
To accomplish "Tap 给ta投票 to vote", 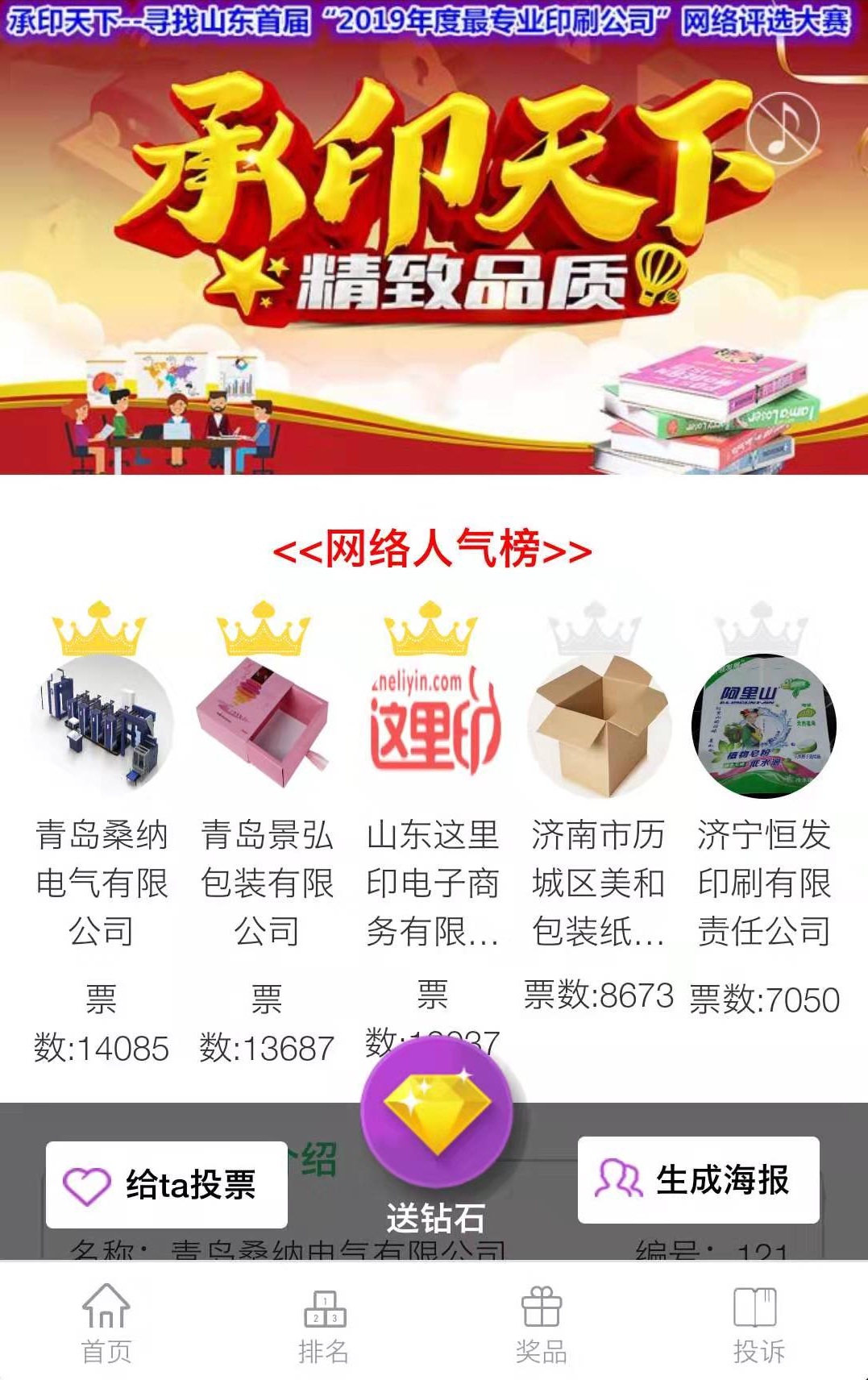I will (167, 1185).
